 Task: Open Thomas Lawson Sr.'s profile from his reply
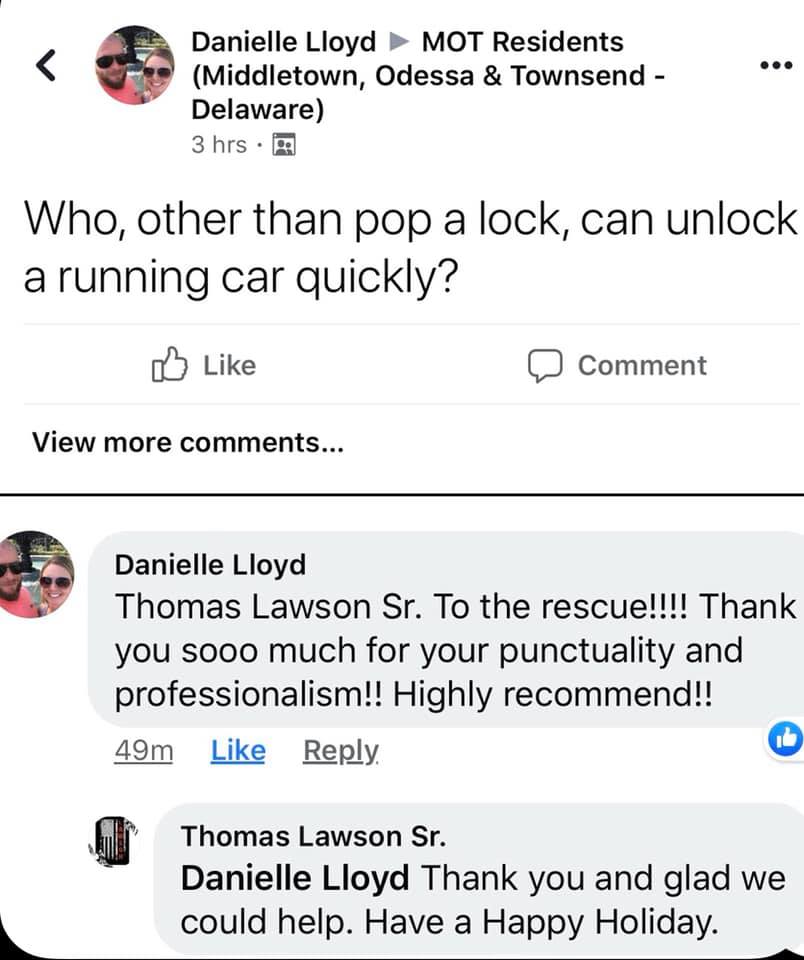point(313,835)
